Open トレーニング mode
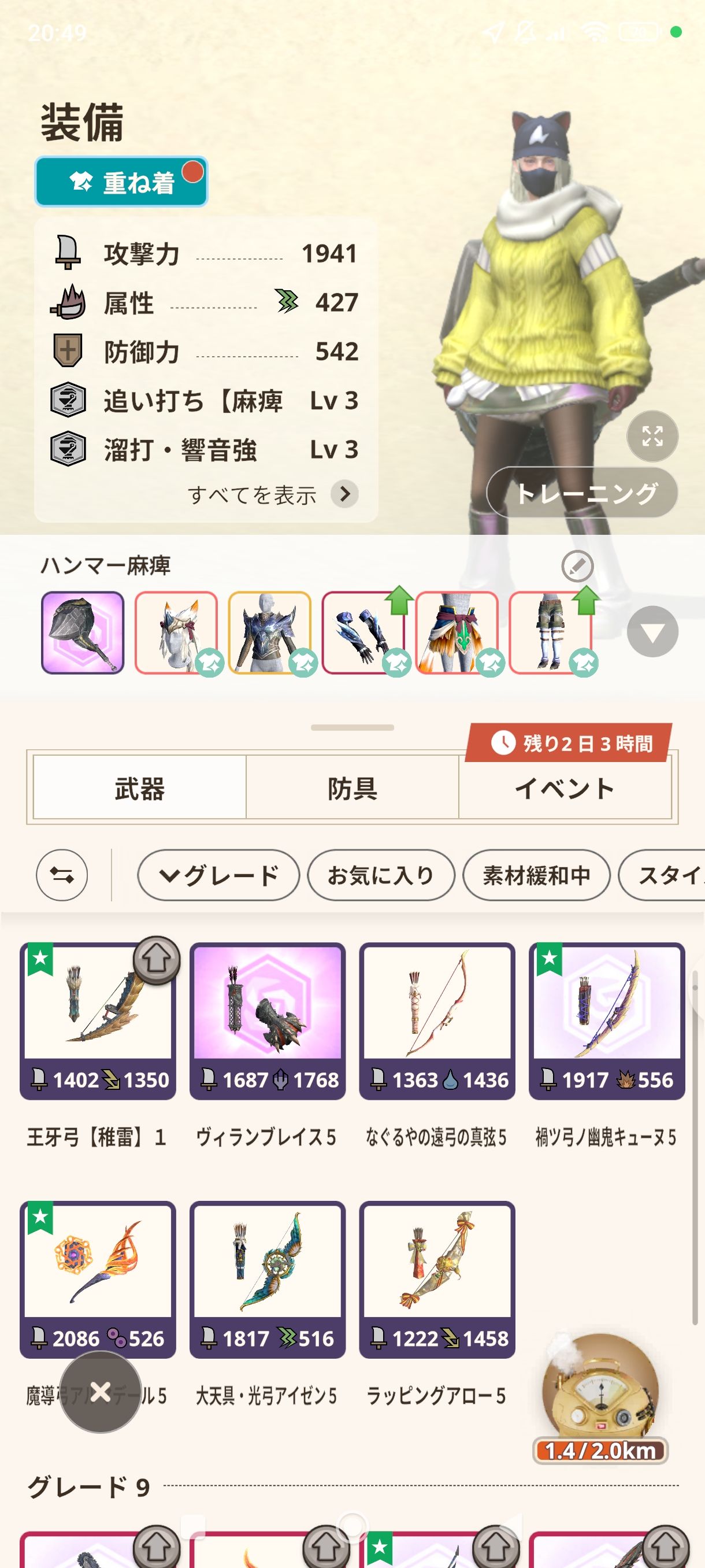The width and height of the screenshot is (705, 1568). coord(582,493)
